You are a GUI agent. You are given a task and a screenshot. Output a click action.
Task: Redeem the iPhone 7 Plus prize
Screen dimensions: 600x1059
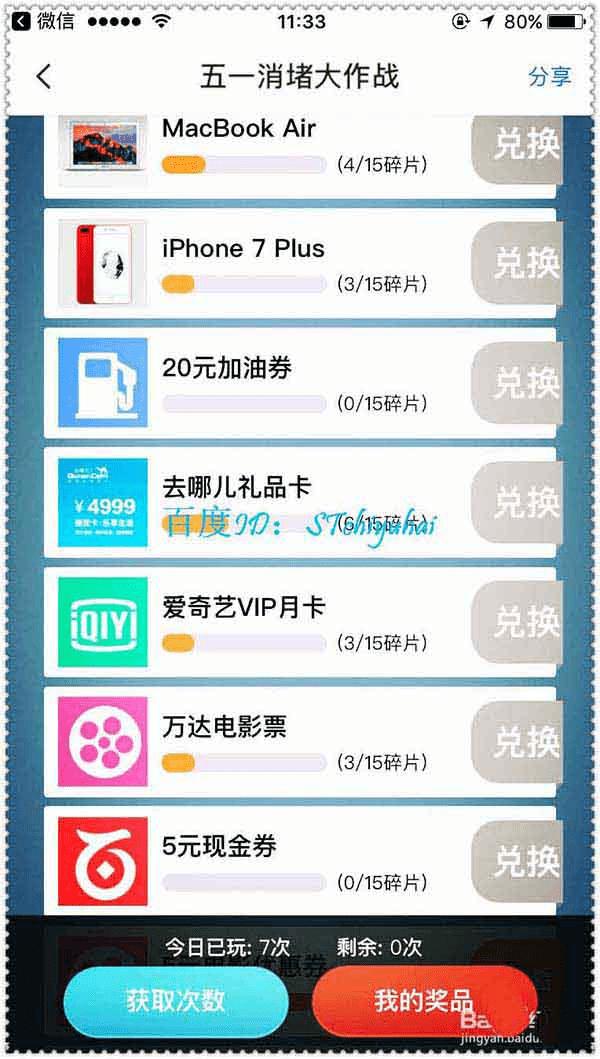tap(524, 263)
